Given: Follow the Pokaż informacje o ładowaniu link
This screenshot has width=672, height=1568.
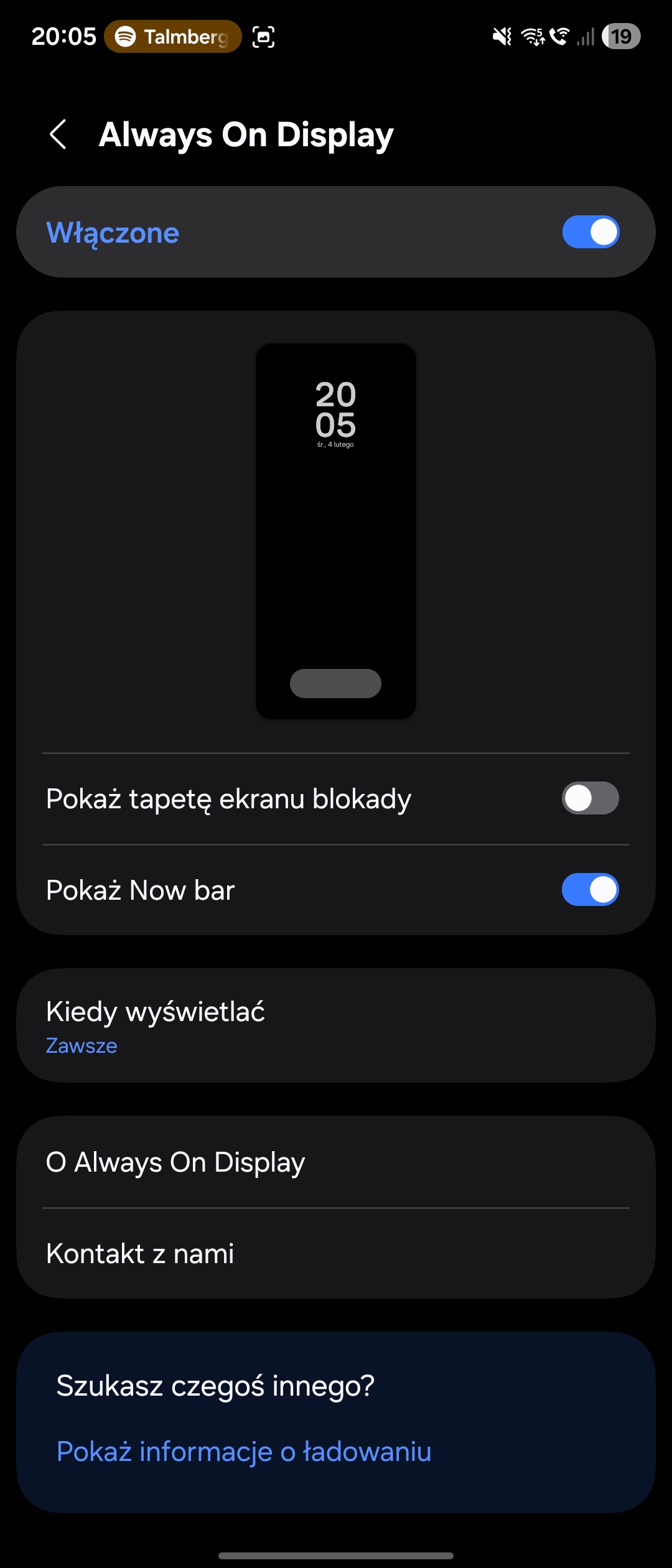Looking at the screenshot, I should click(x=244, y=1452).
